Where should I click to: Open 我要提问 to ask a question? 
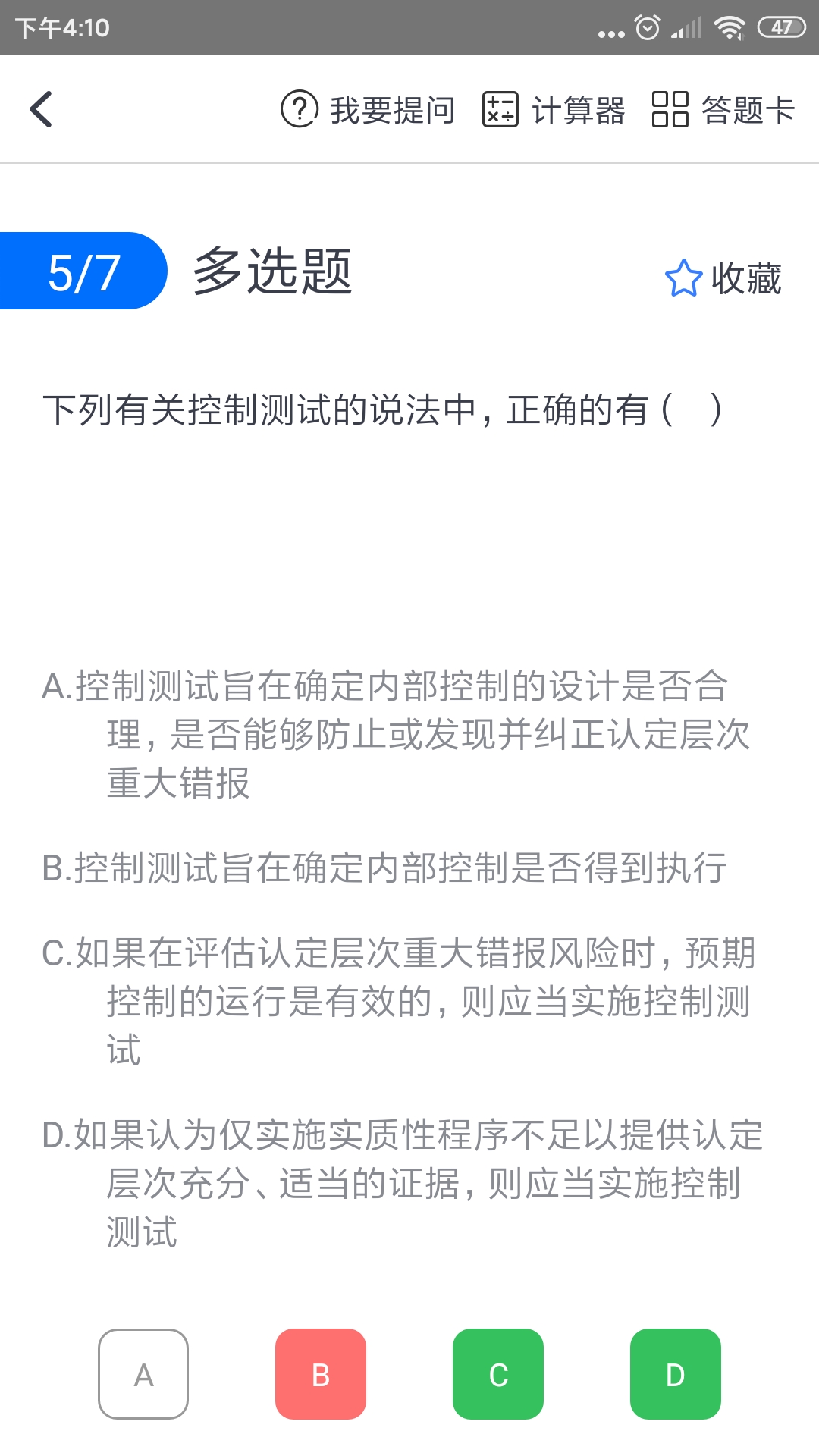tap(368, 109)
